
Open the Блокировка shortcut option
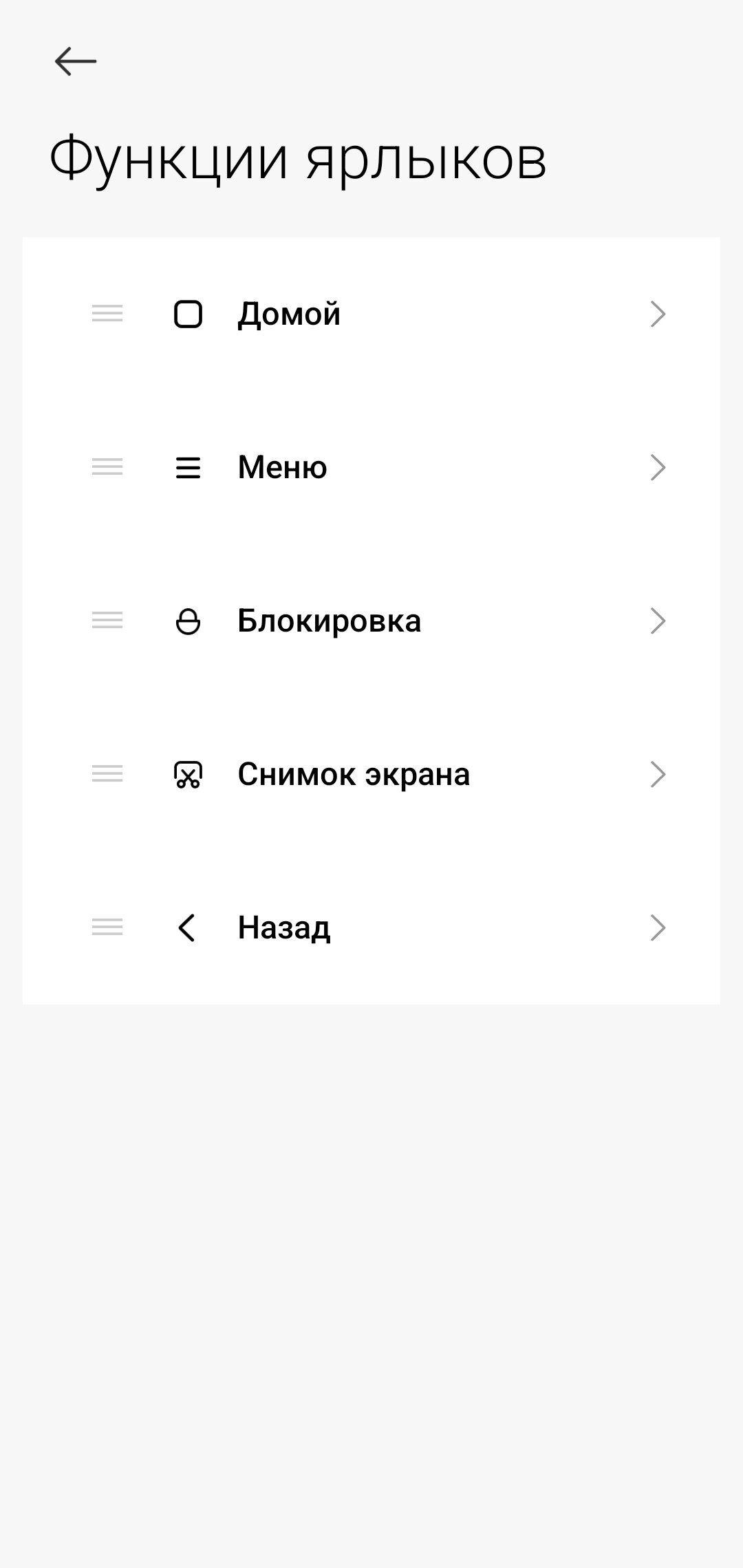371,621
